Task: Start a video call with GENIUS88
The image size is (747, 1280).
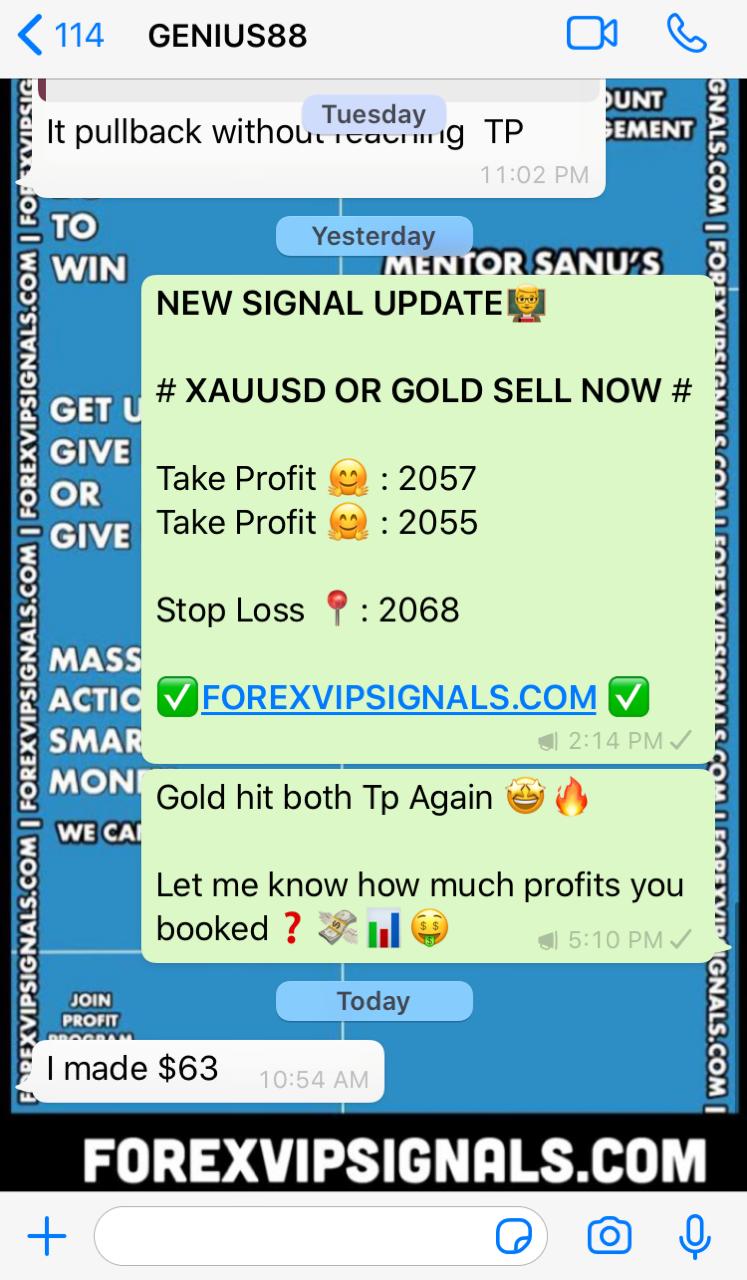Action: (592, 34)
